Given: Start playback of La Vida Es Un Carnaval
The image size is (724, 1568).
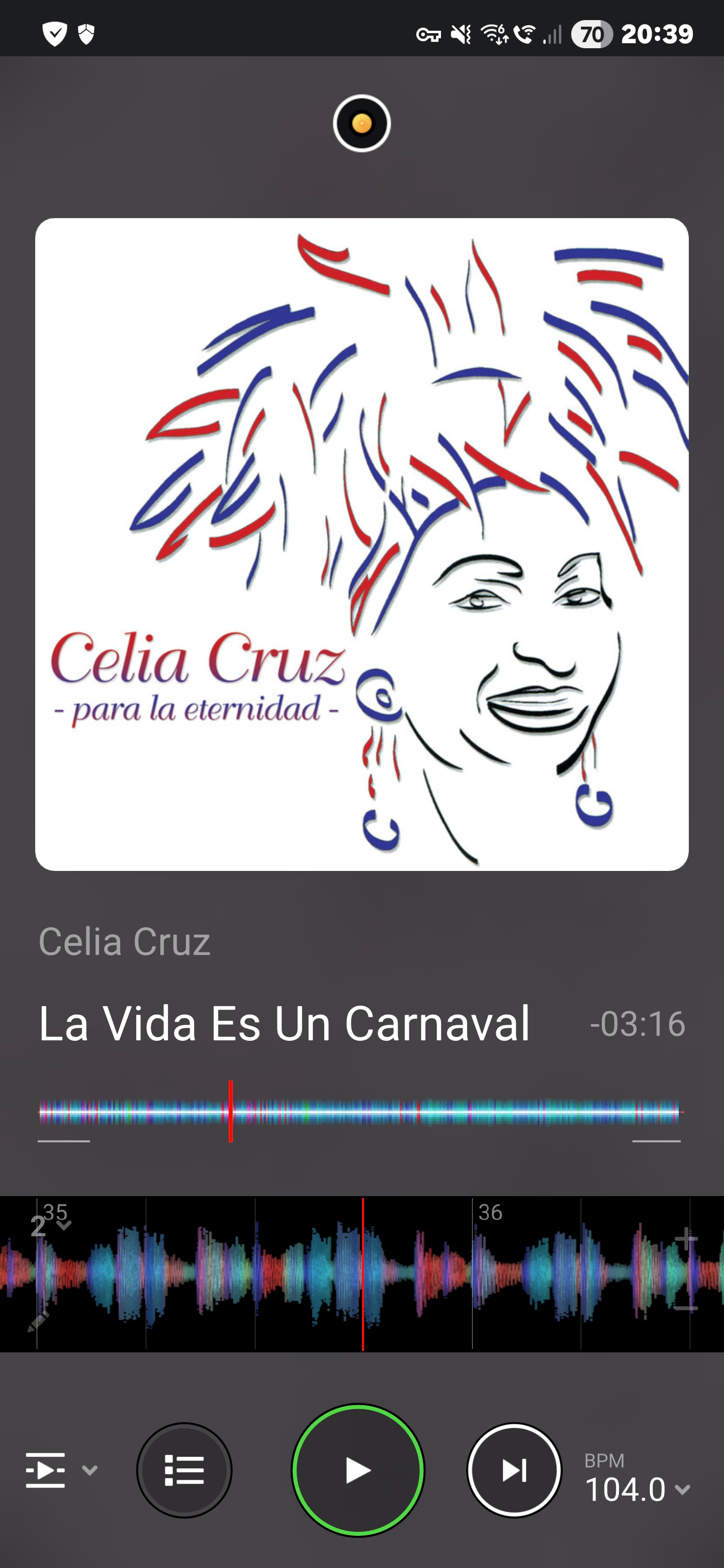Looking at the screenshot, I should [358, 1470].
